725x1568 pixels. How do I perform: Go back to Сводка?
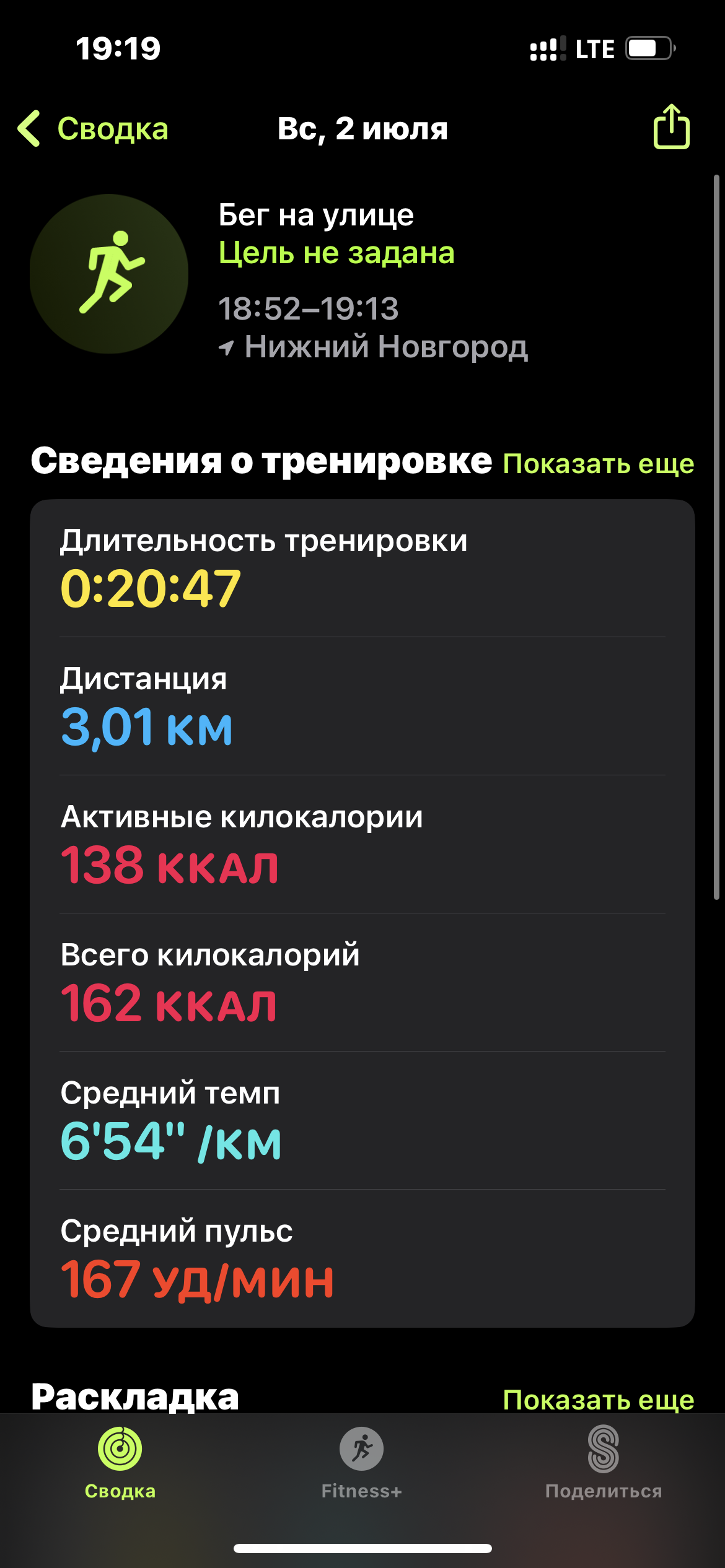point(93,129)
